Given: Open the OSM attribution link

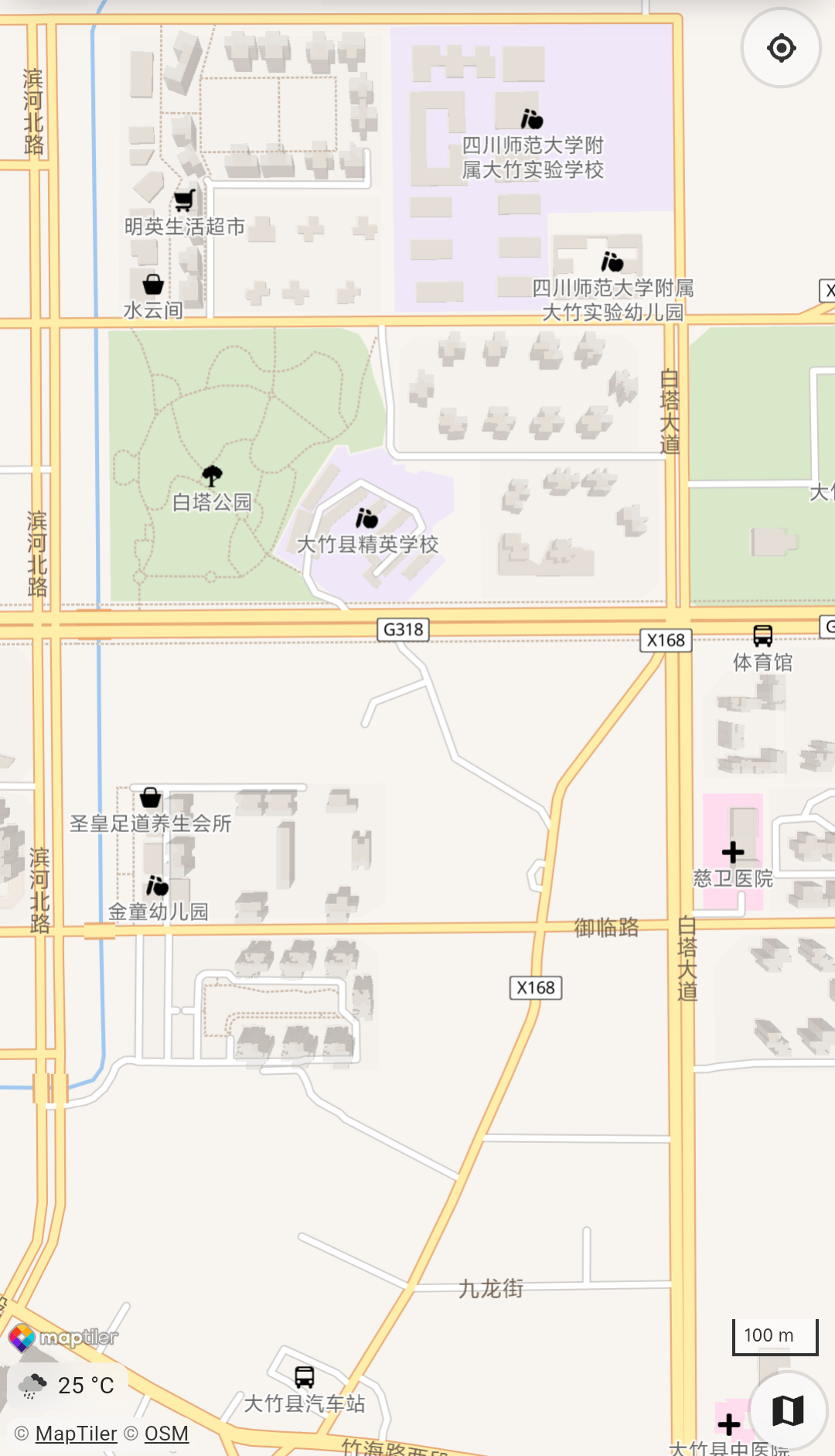Looking at the screenshot, I should coord(166,1434).
